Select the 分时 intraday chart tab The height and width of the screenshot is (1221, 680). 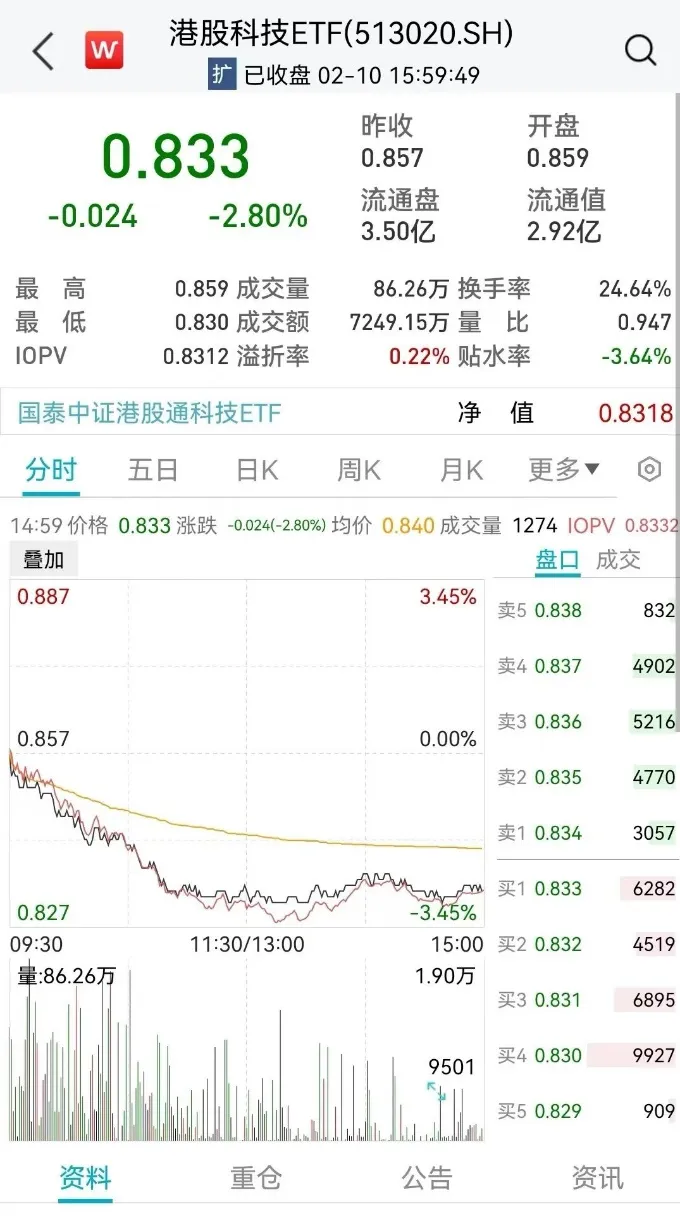[x=50, y=470]
